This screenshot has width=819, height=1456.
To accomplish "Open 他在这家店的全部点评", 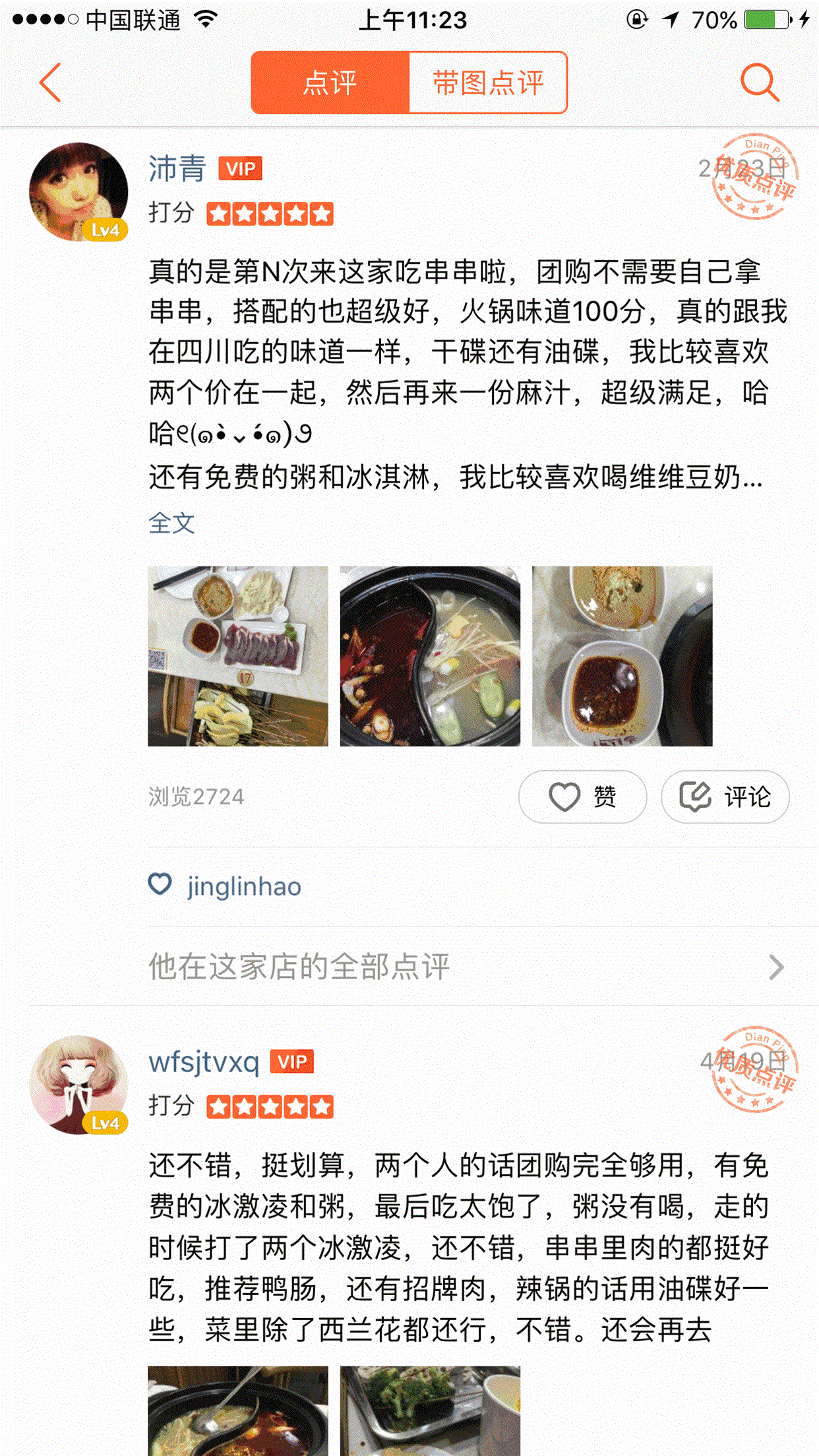I will tap(462, 967).
